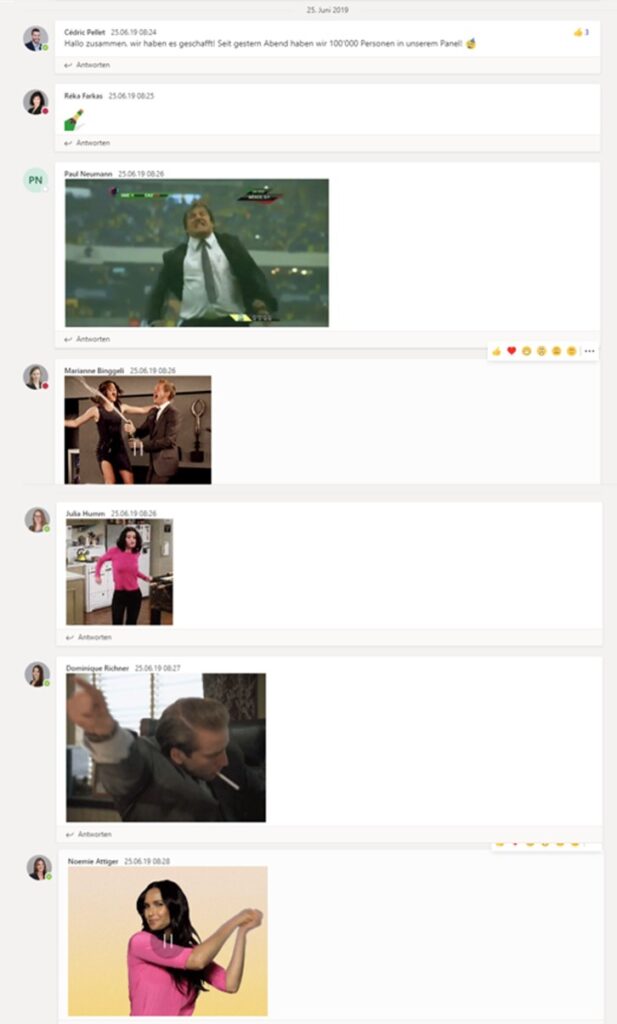The height and width of the screenshot is (1024, 617).
Task: View Julia Humm's kitchen dance GIF
Action: coord(119,572)
